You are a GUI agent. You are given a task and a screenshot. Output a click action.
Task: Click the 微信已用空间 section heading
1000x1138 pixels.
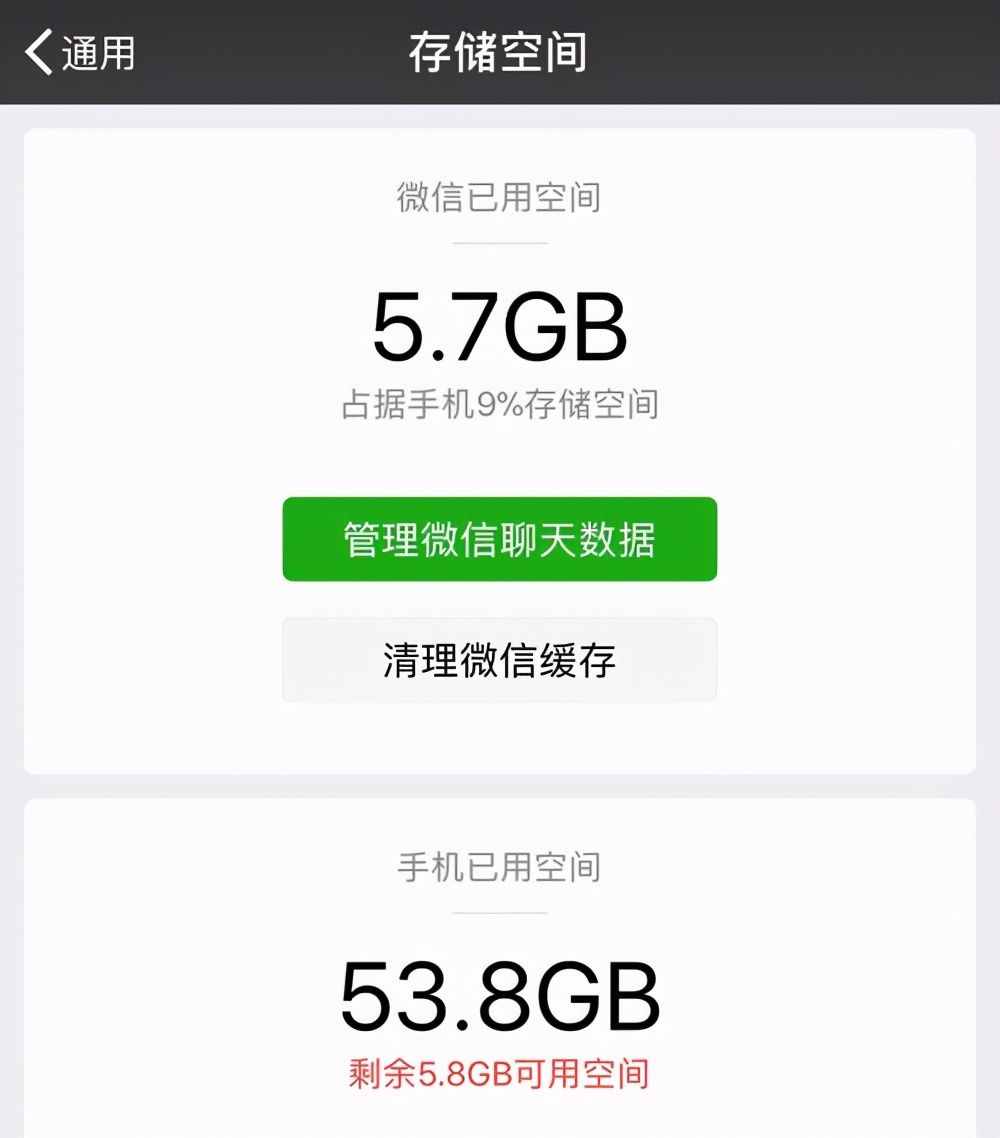point(499,196)
